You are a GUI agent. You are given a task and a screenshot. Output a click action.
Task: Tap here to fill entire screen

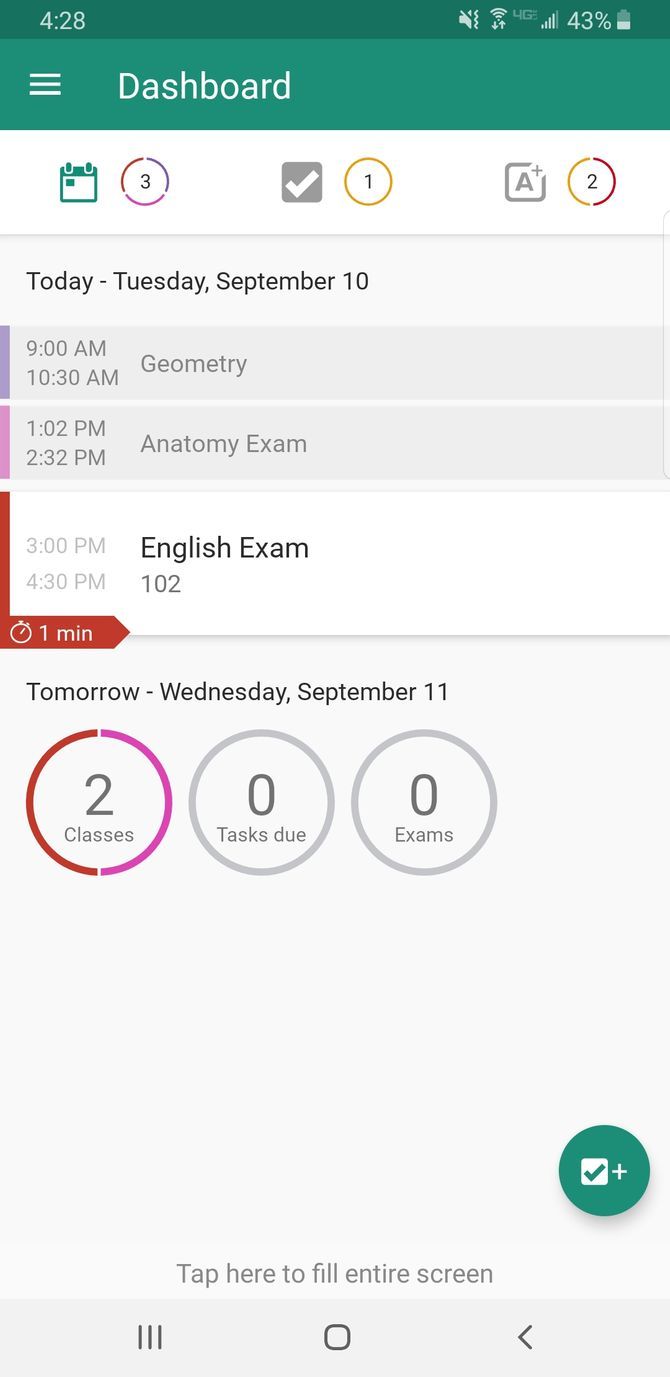(x=335, y=1273)
